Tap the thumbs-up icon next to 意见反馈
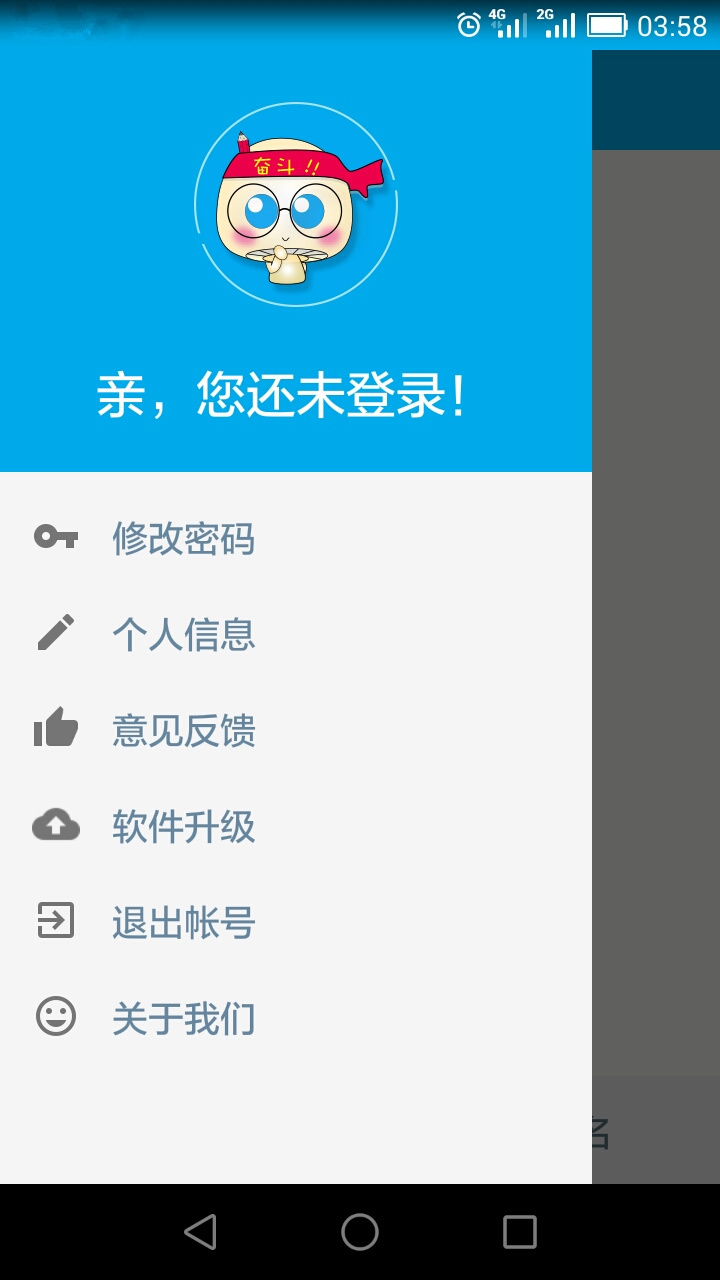Screen dimensions: 720x1280 tap(57, 730)
